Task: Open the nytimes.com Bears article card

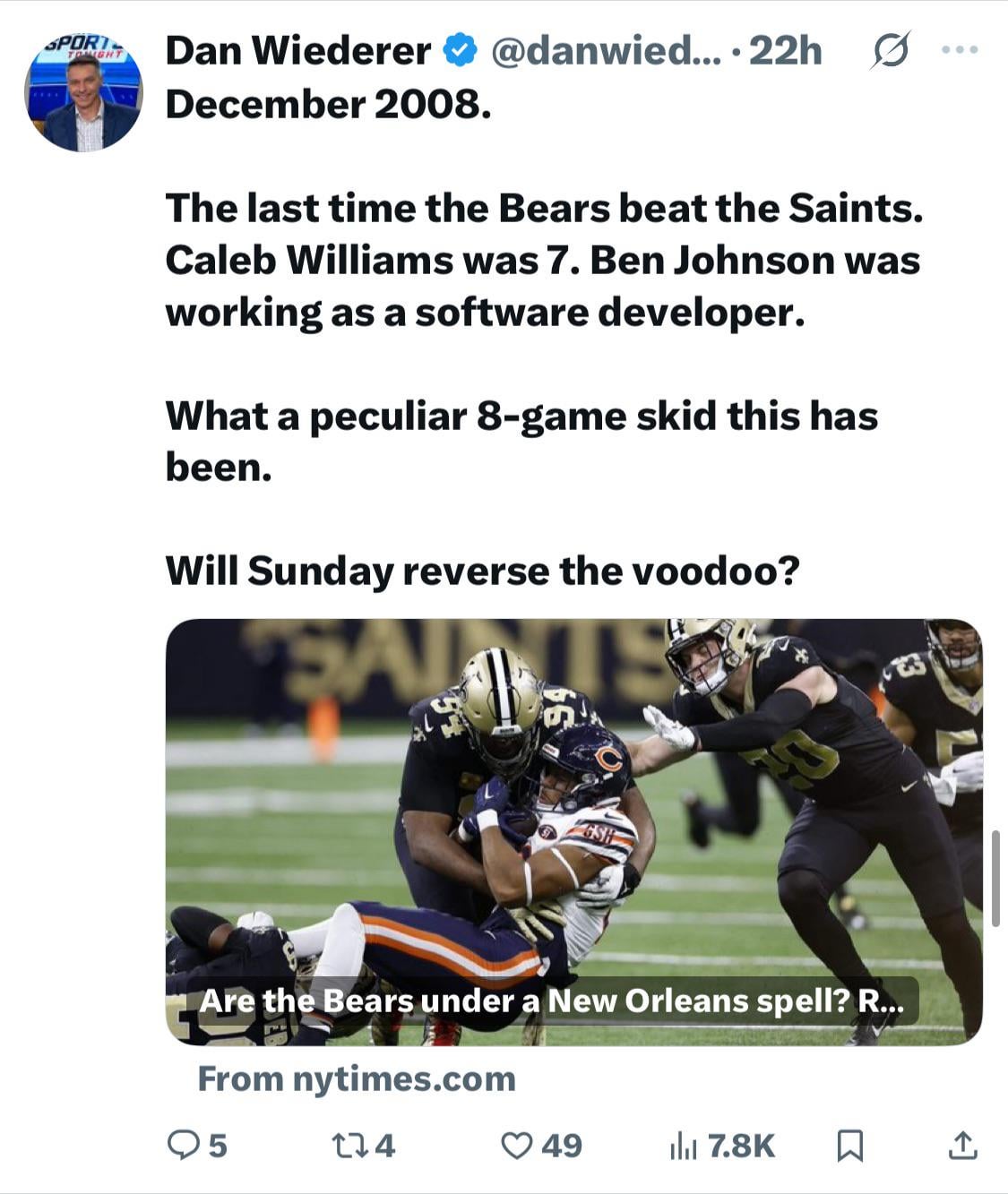Action: (x=573, y=831)
